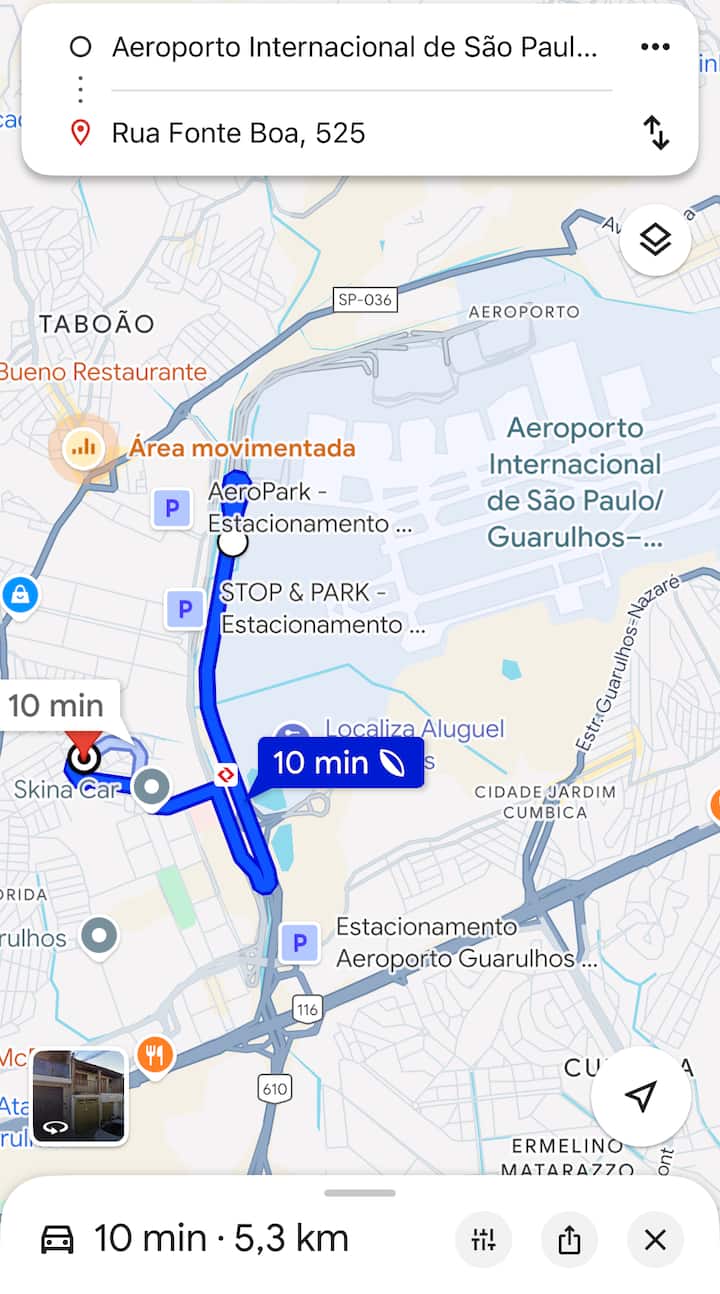This screenshot has height=1294, width=720.
Task: Open the map layers selector
Action: coord(655,240)
